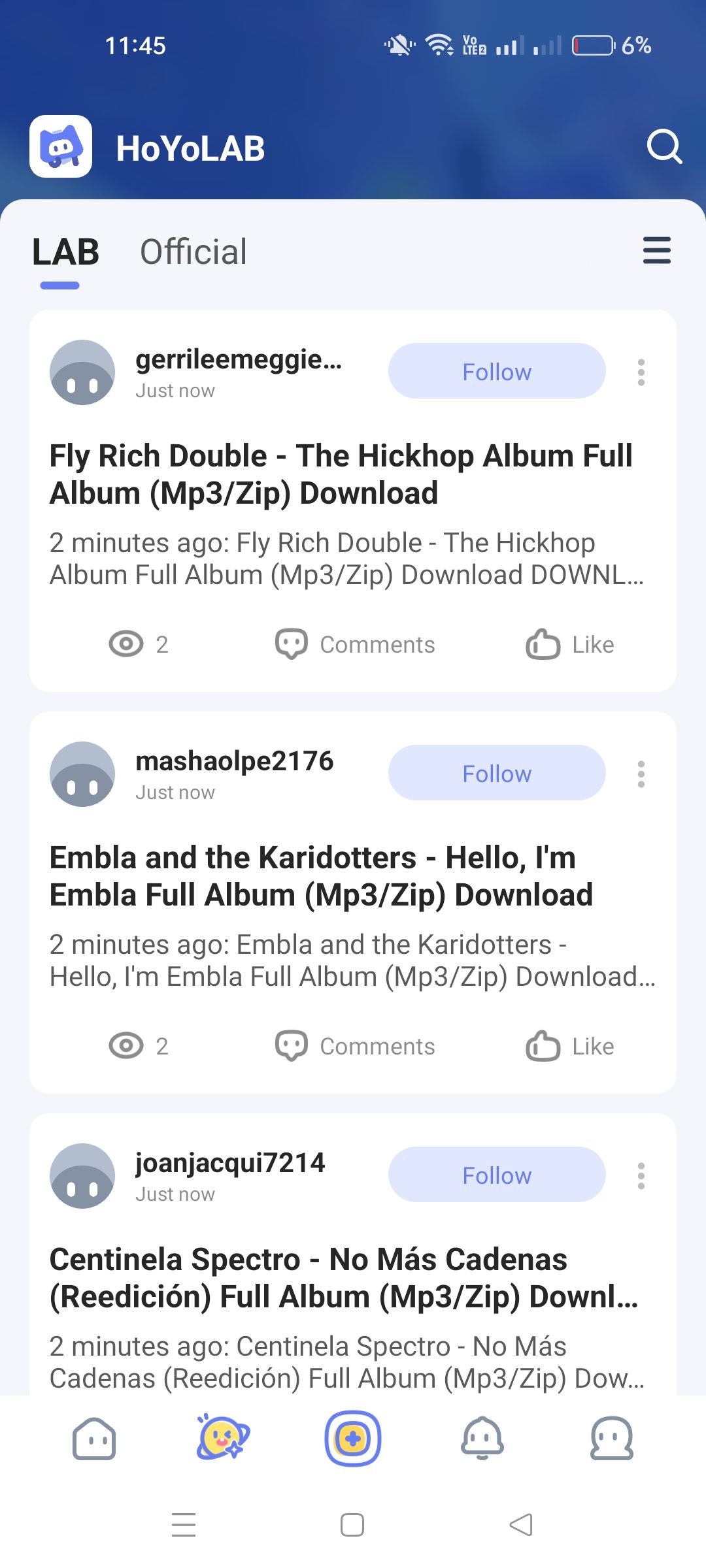Viewport: 706px width, 1568px height.
Task: Comment on the Embla and the Karidotters post
Action: pyautogui.click(x=355, y=1047)
